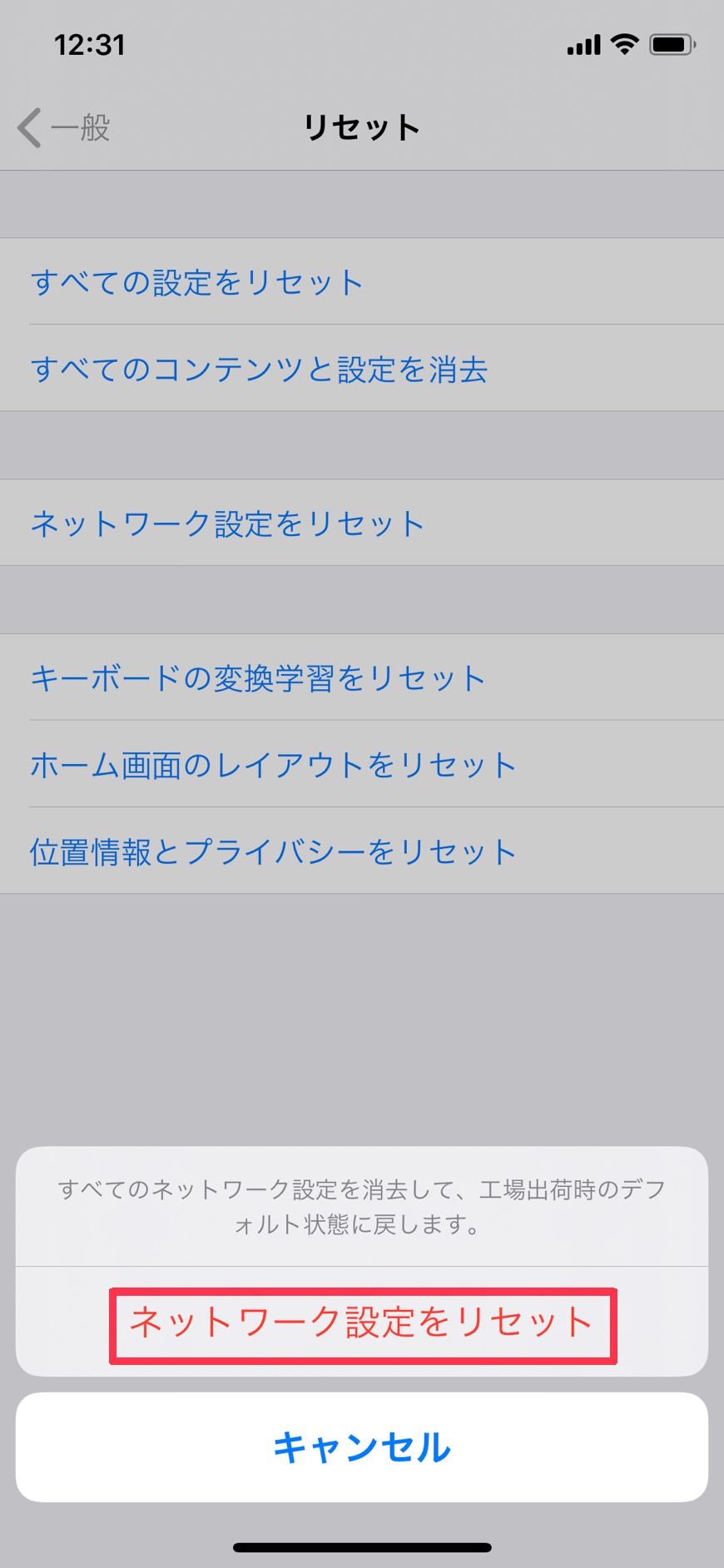Tap キャンセル to dismiss the sheet
The height and width of the screenshot is (1568, 724).
coord(362,1448)
